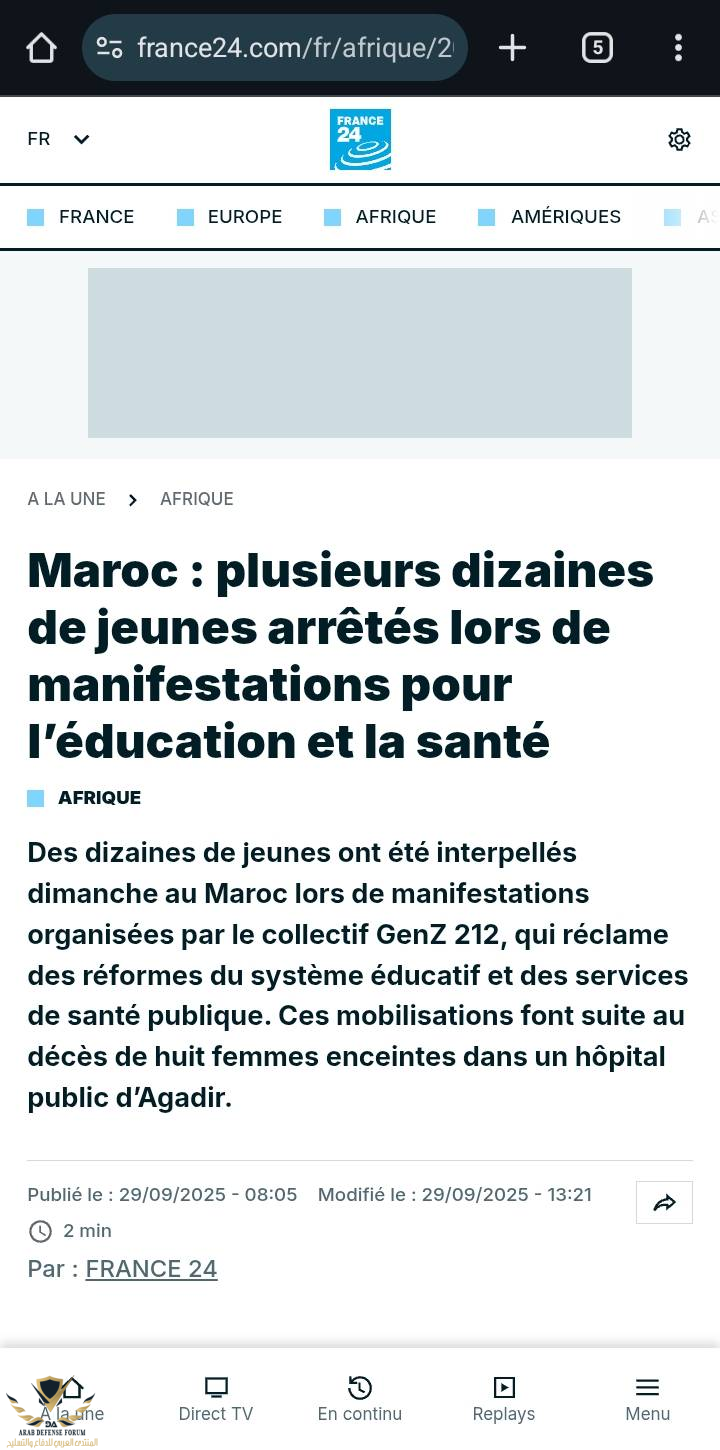Share this article
This screenshot has height=1450, width=720.
[664, 1202]
